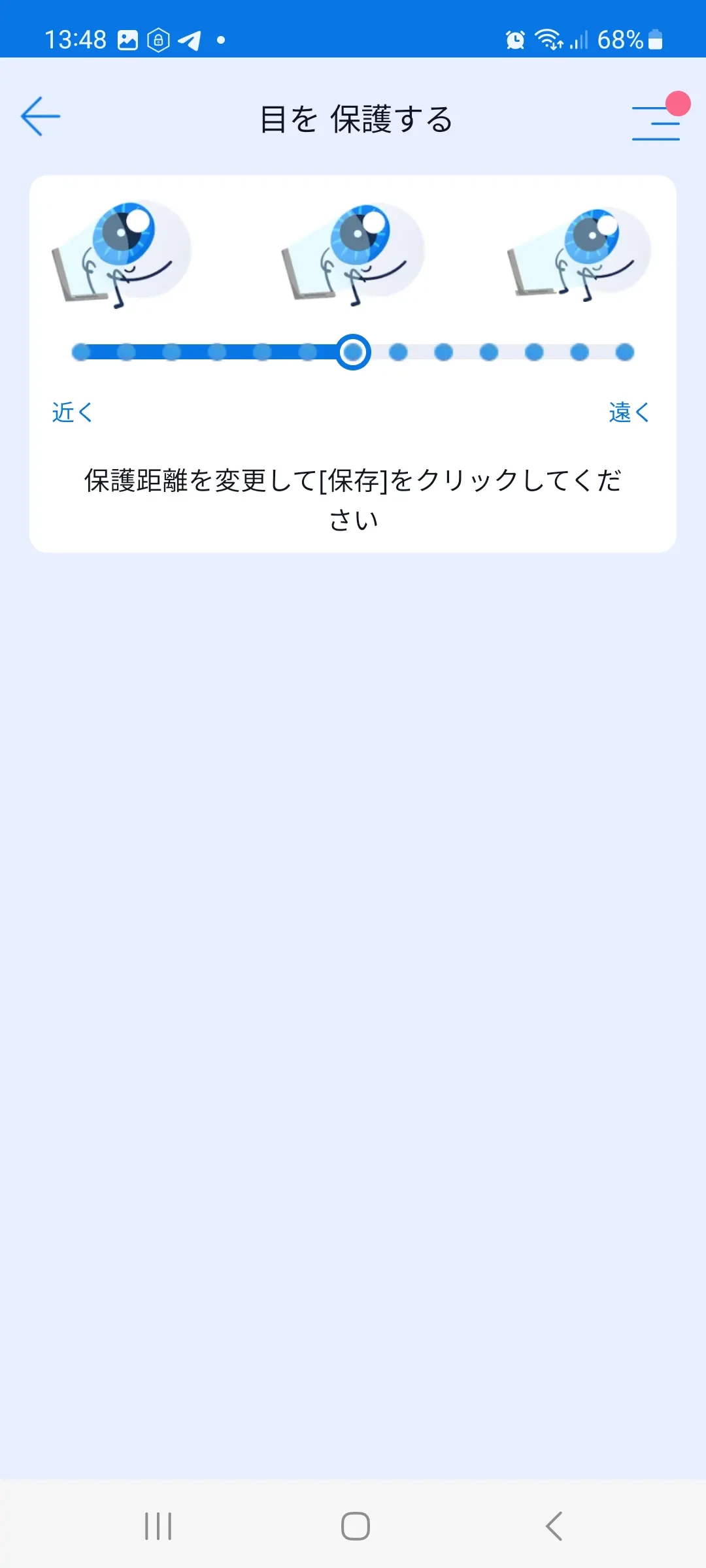The height and width of the screenshot is (1568, 706).
Task: Set protection distance slider to farthest point
Action: 625,352
